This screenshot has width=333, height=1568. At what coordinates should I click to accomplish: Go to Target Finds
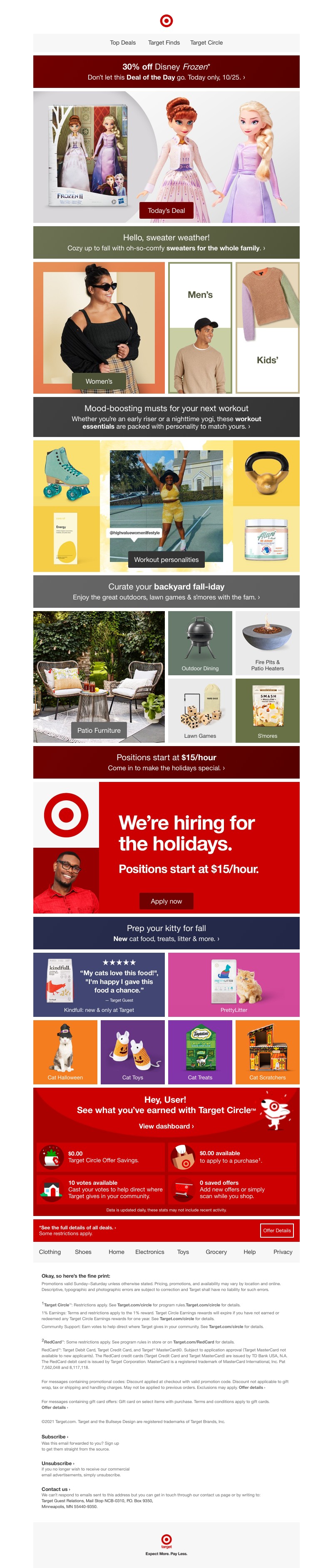pyautogui.click(x=164, y=42)
